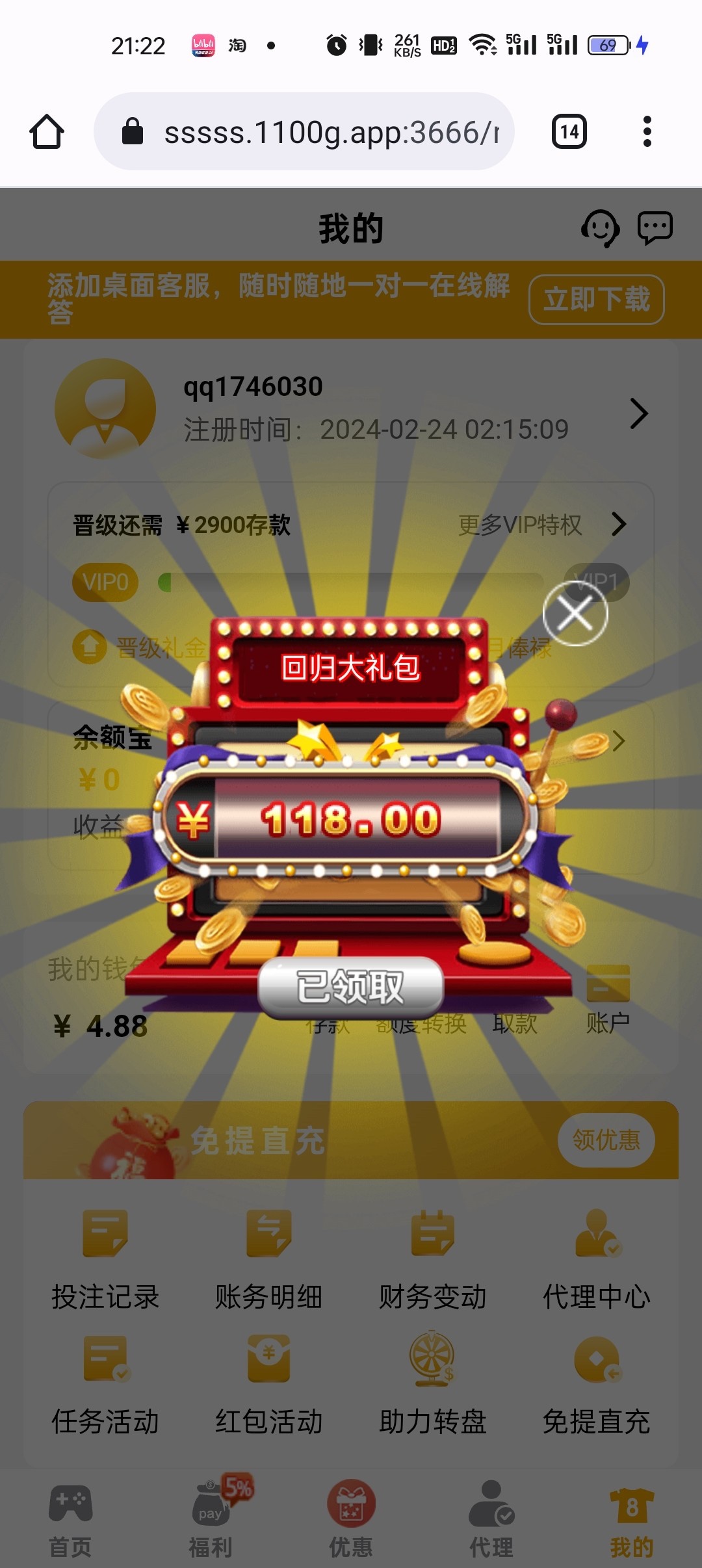Screen dimensions: 702x1568
Task: Close the 回归大礼包 popup
Action: click(x=575, y=613)
